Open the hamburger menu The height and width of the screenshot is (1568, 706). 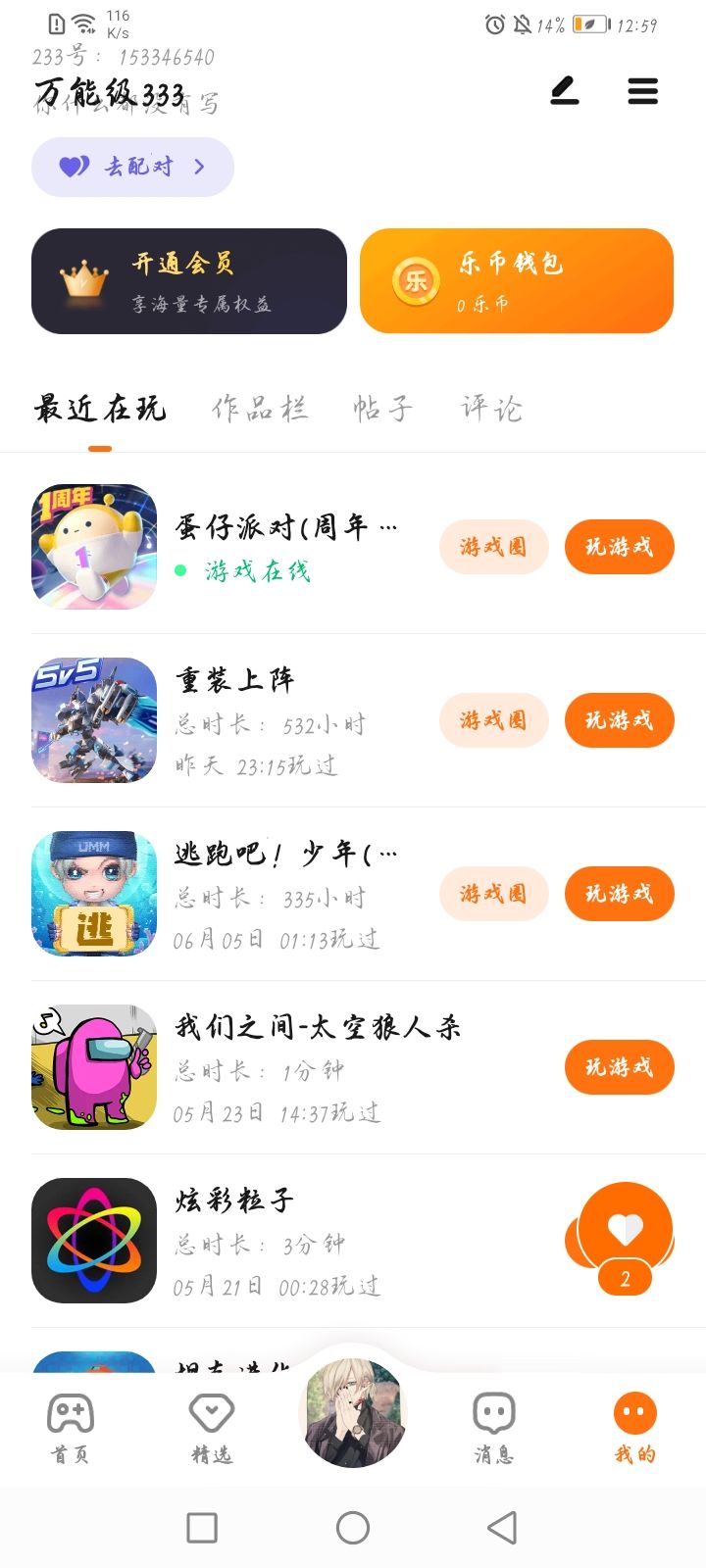coord(643,91)
